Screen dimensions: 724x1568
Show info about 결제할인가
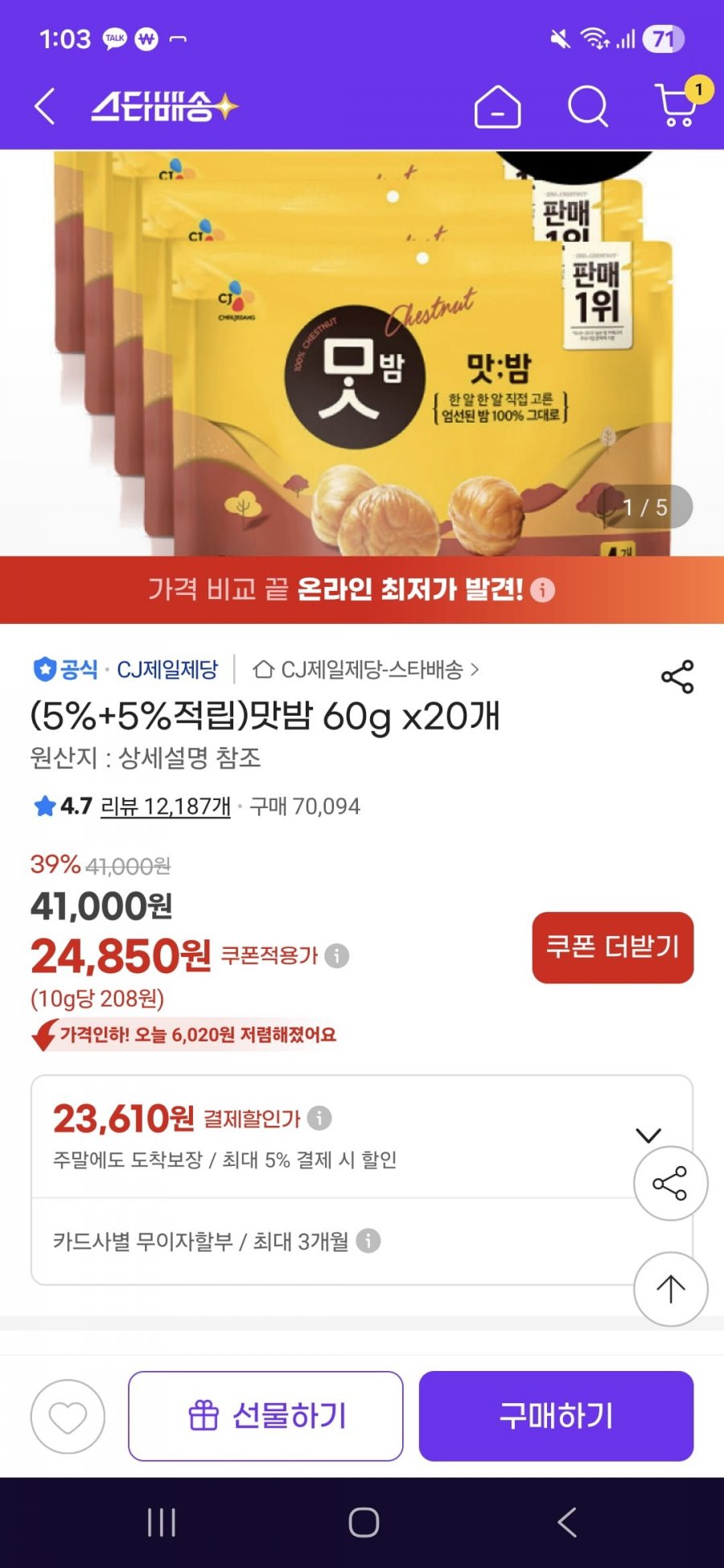click(319, 1118)
